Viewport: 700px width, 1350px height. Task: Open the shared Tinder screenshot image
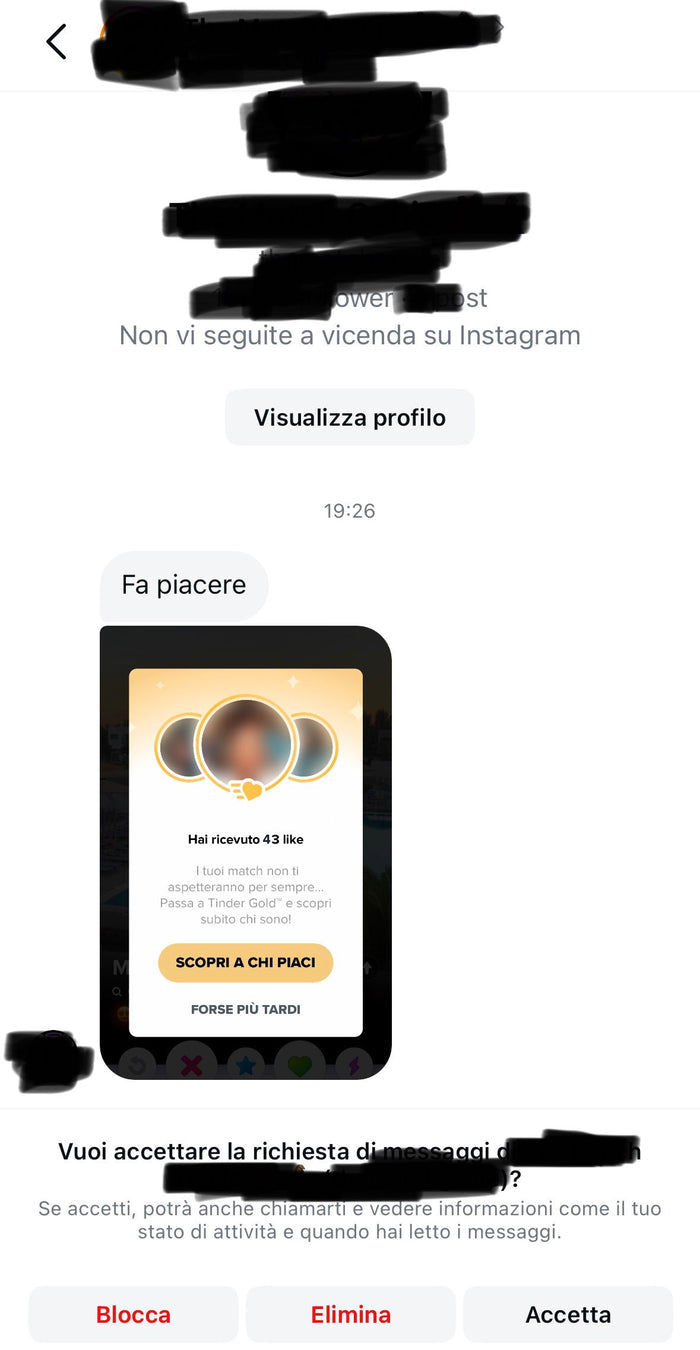(245, 852)
